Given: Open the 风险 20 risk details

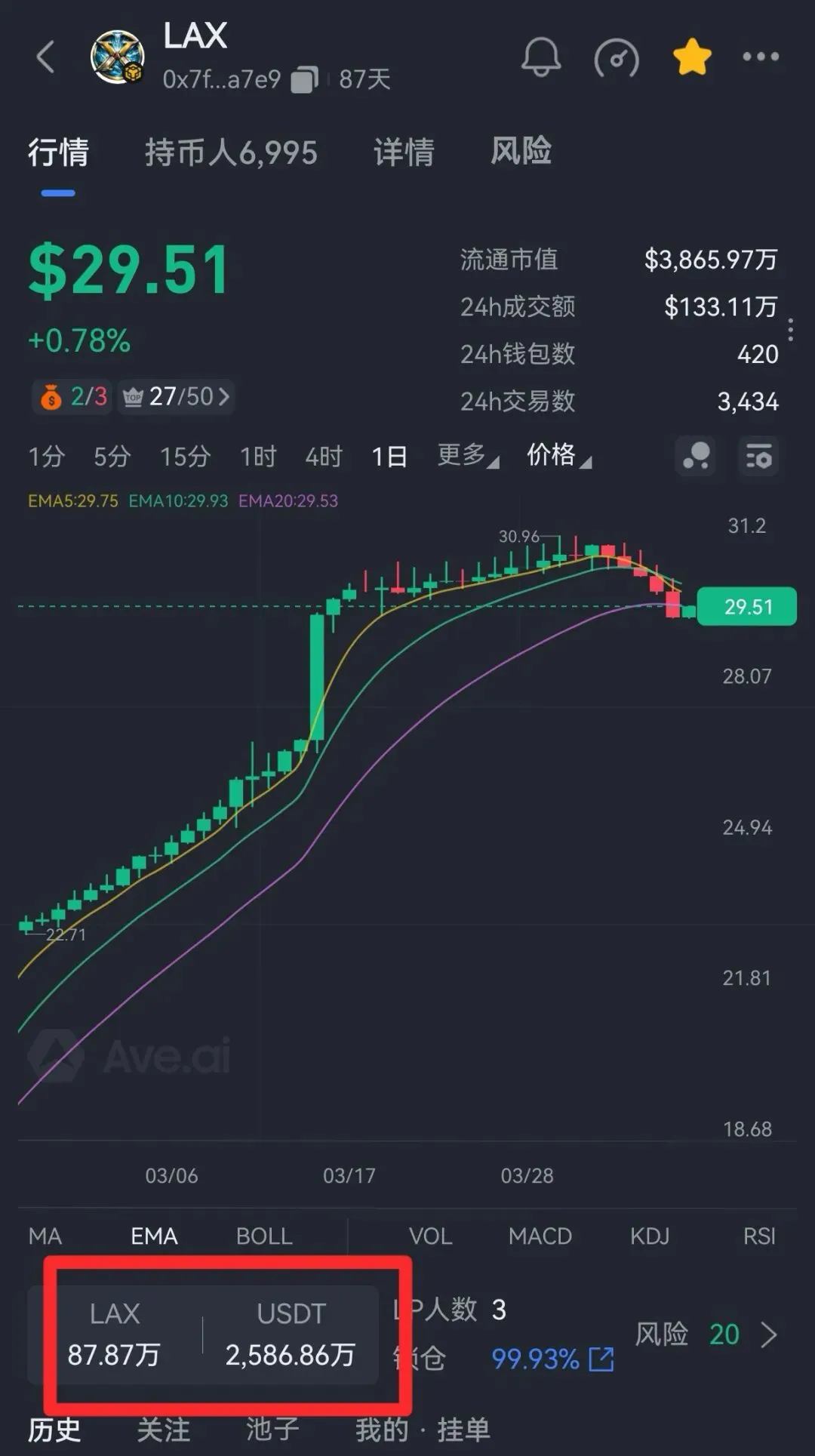Looking at the screenshot, I should tap(706, 1334).
